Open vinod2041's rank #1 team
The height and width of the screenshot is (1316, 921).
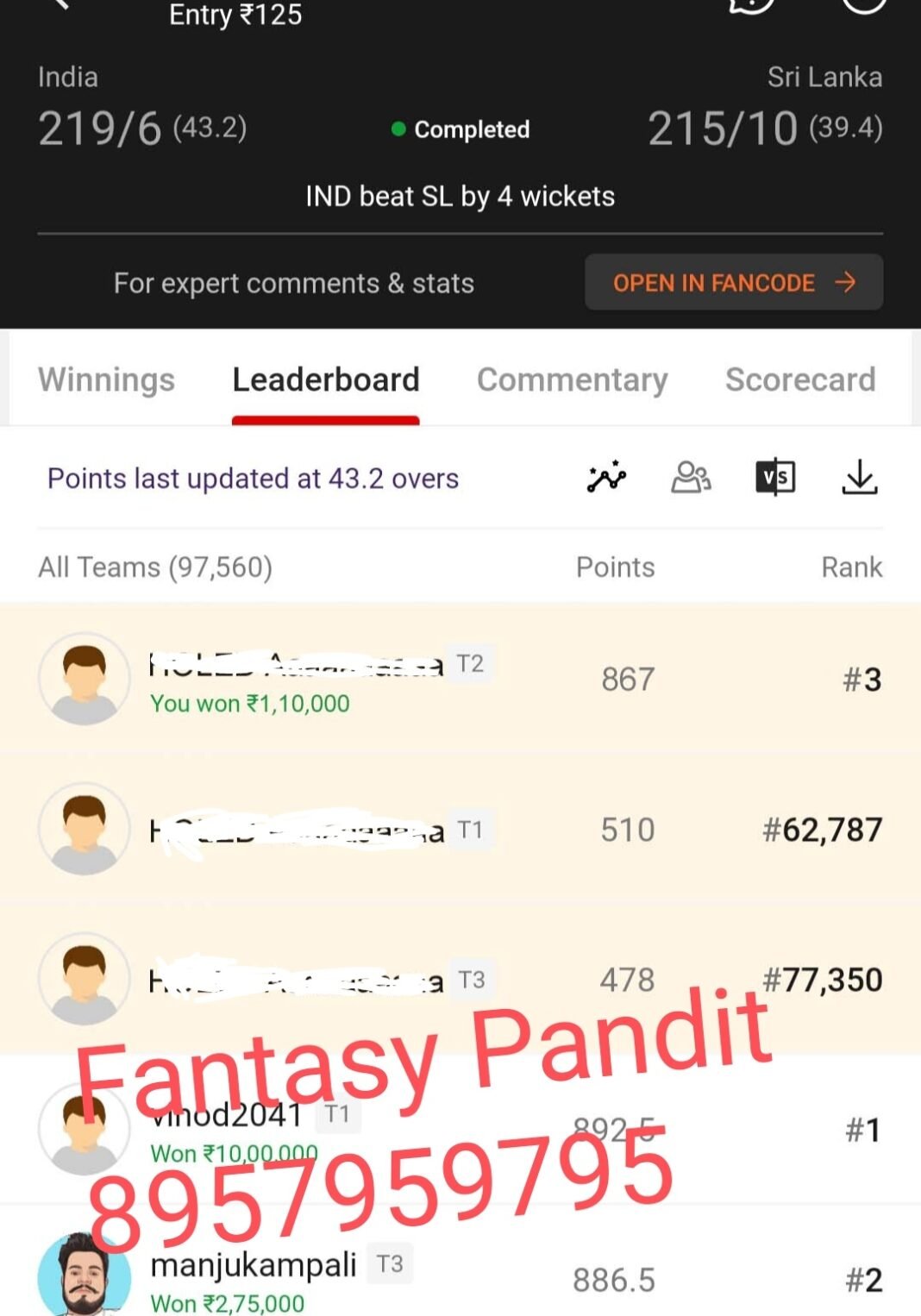click(x=460, y=1129)
